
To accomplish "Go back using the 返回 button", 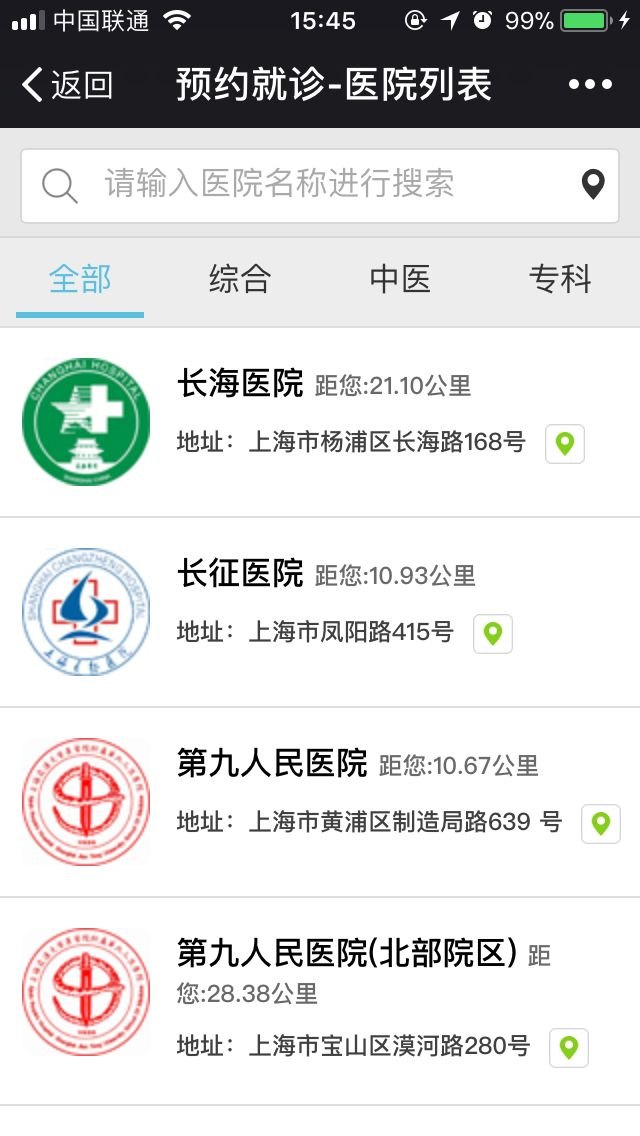I will click(67, 85).
